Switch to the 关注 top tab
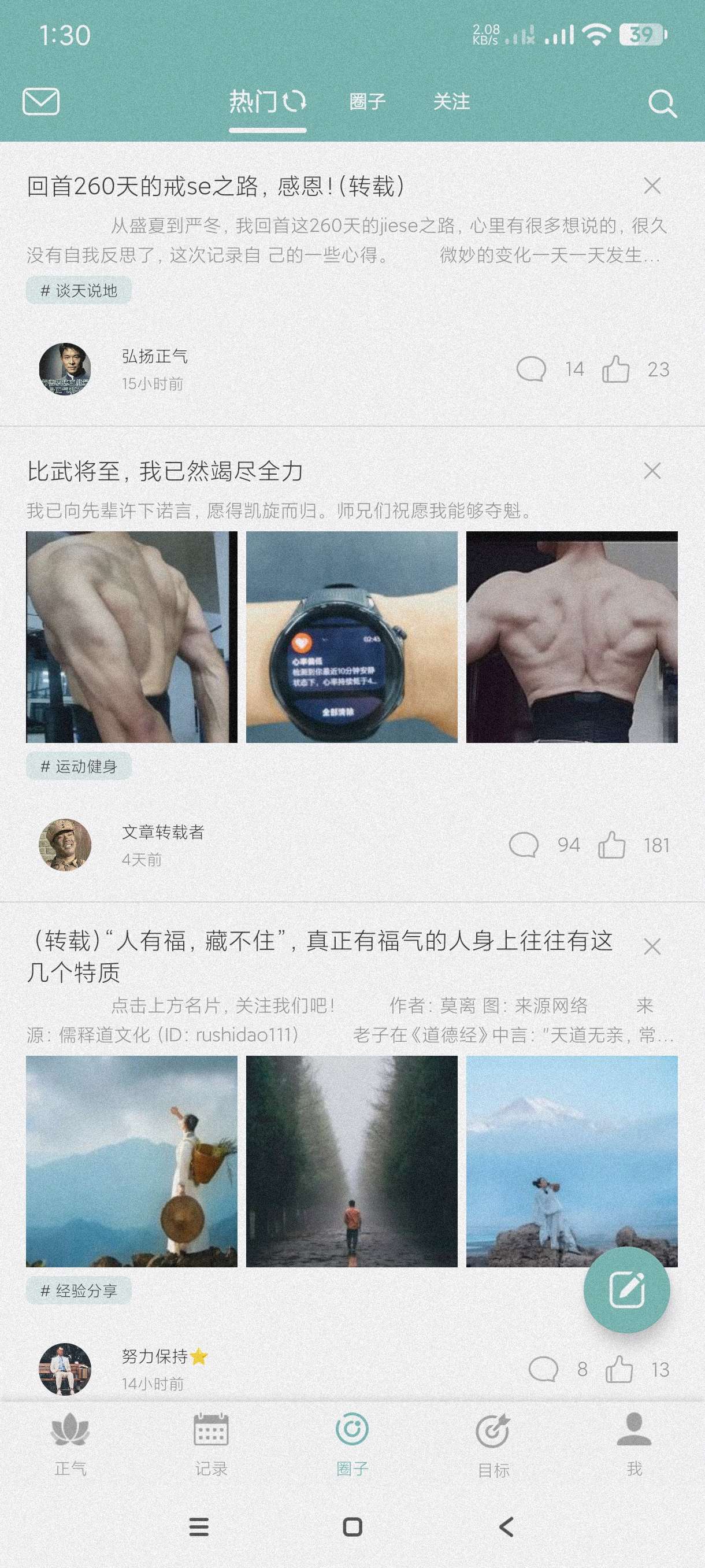Viewport: 705px width, 1568px height. coord(451,102)
